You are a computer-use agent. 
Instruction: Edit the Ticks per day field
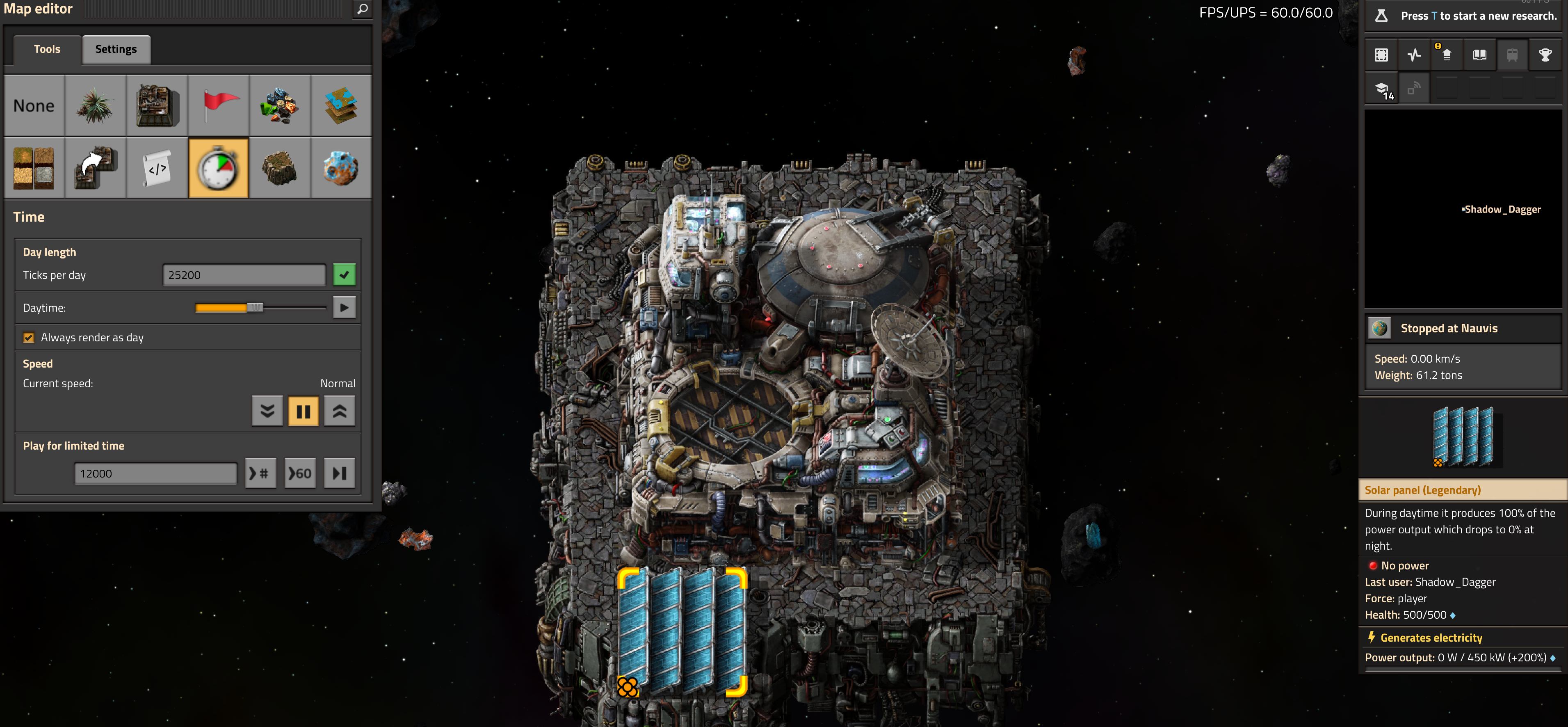244,275
